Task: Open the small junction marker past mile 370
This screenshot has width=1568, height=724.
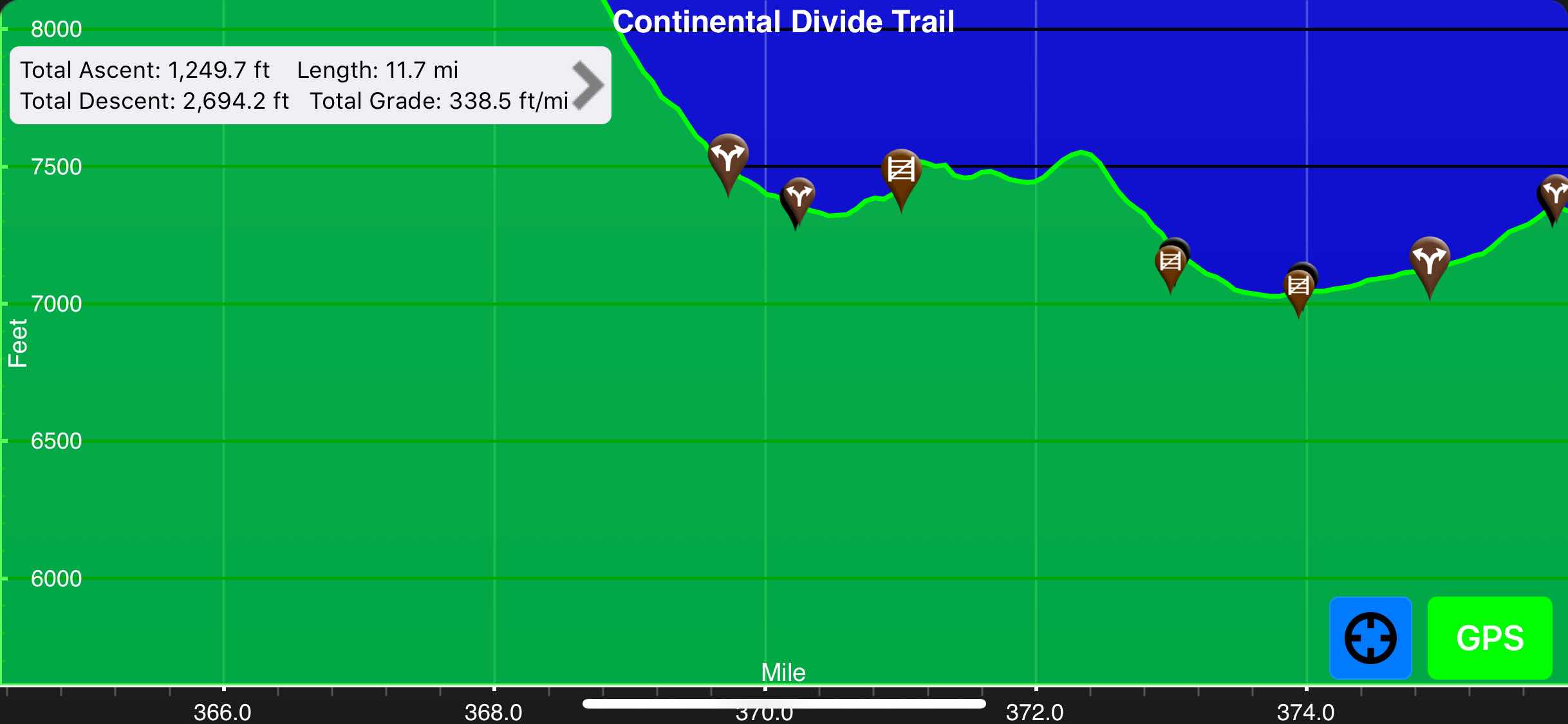Action: click(798, 196)
